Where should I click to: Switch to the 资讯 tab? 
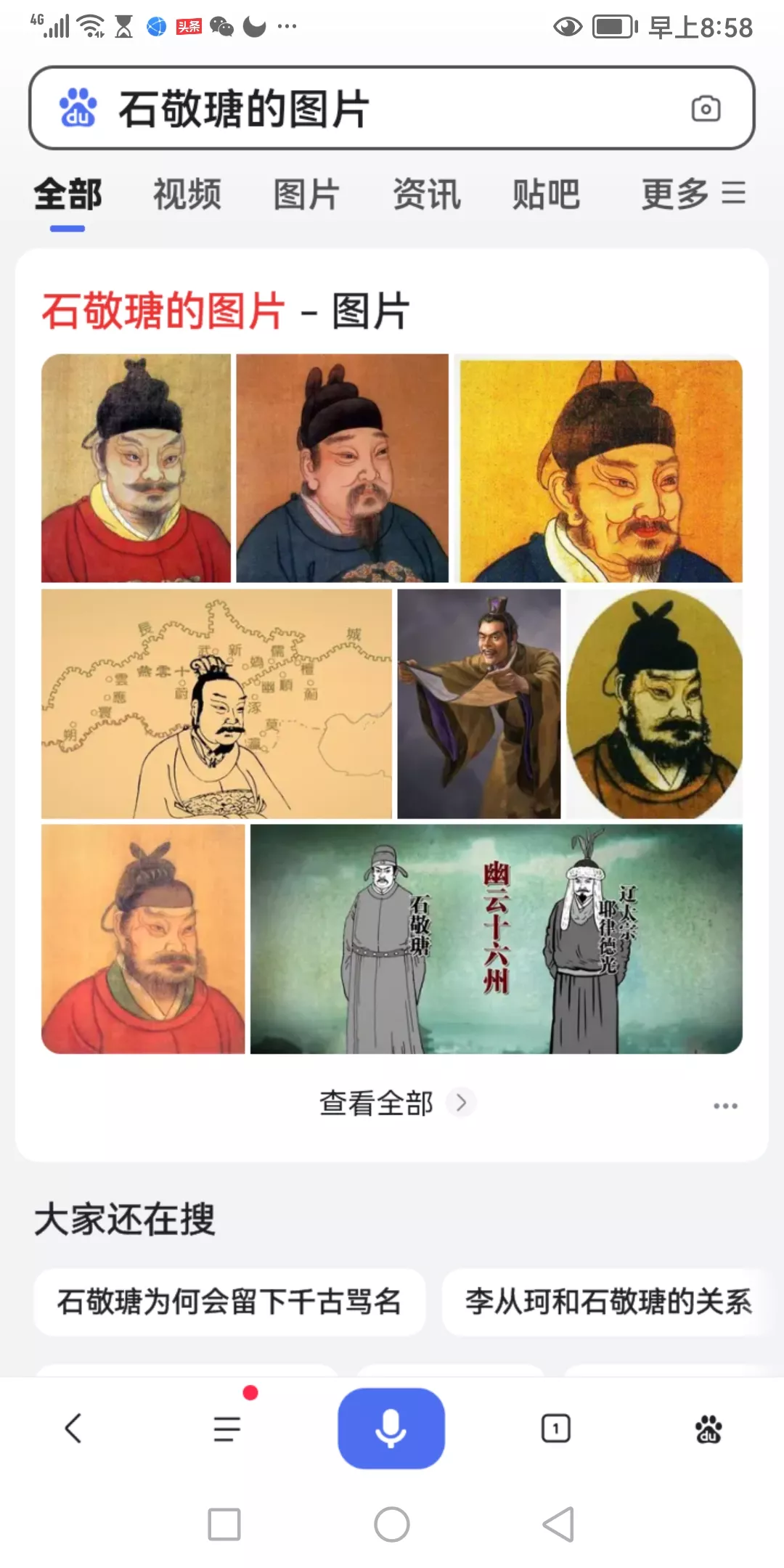(x=427, y=195)
